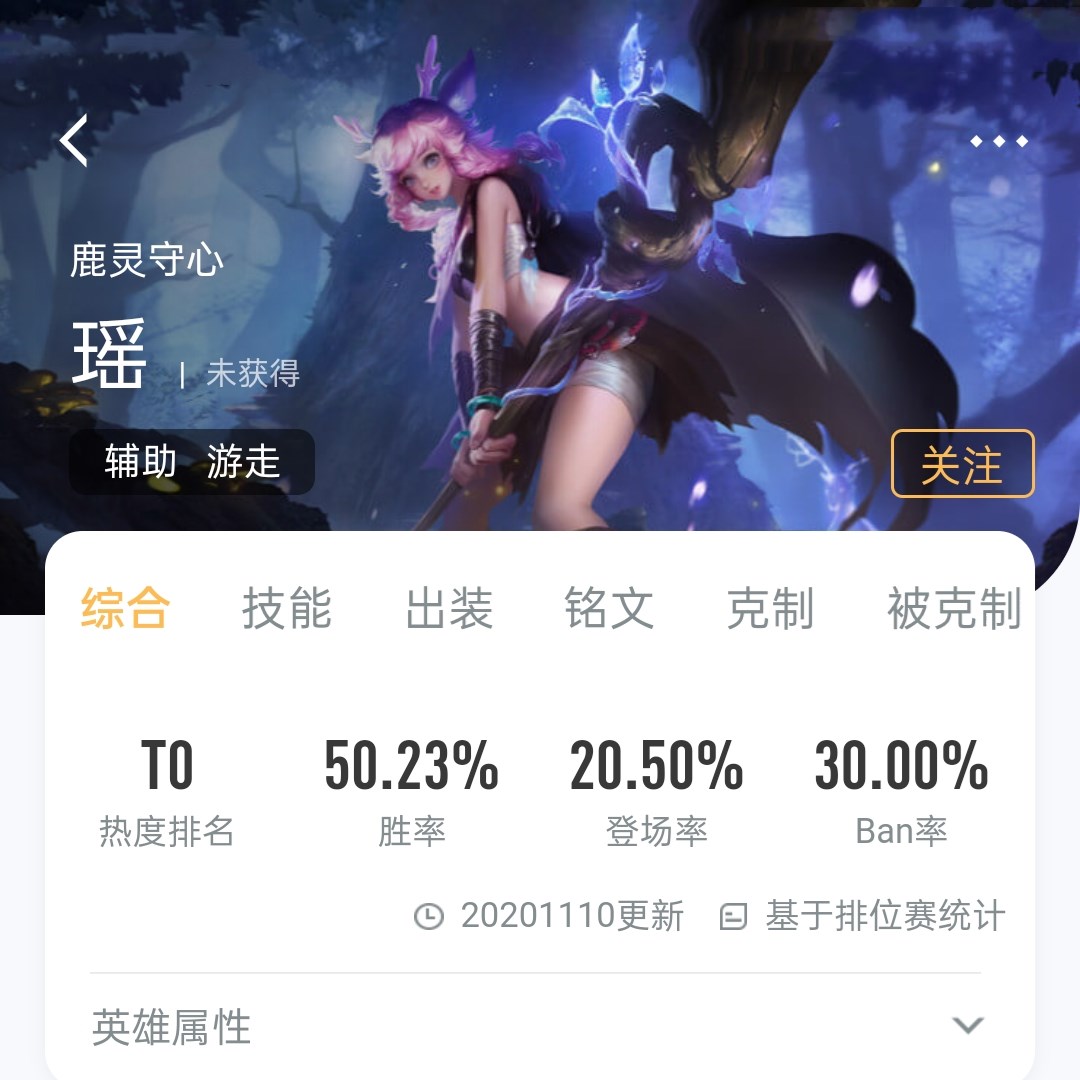
Task: Tap the 关注 follow button
Action: point(962,464)
